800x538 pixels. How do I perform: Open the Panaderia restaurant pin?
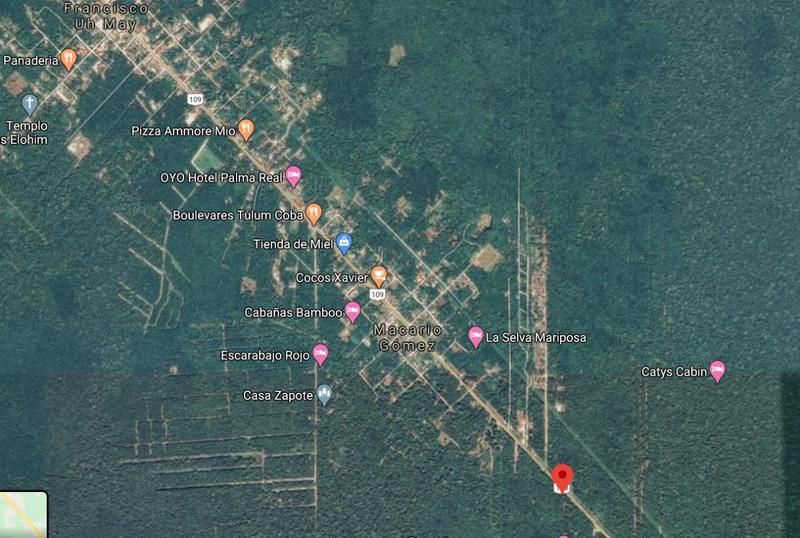point(68,60)
